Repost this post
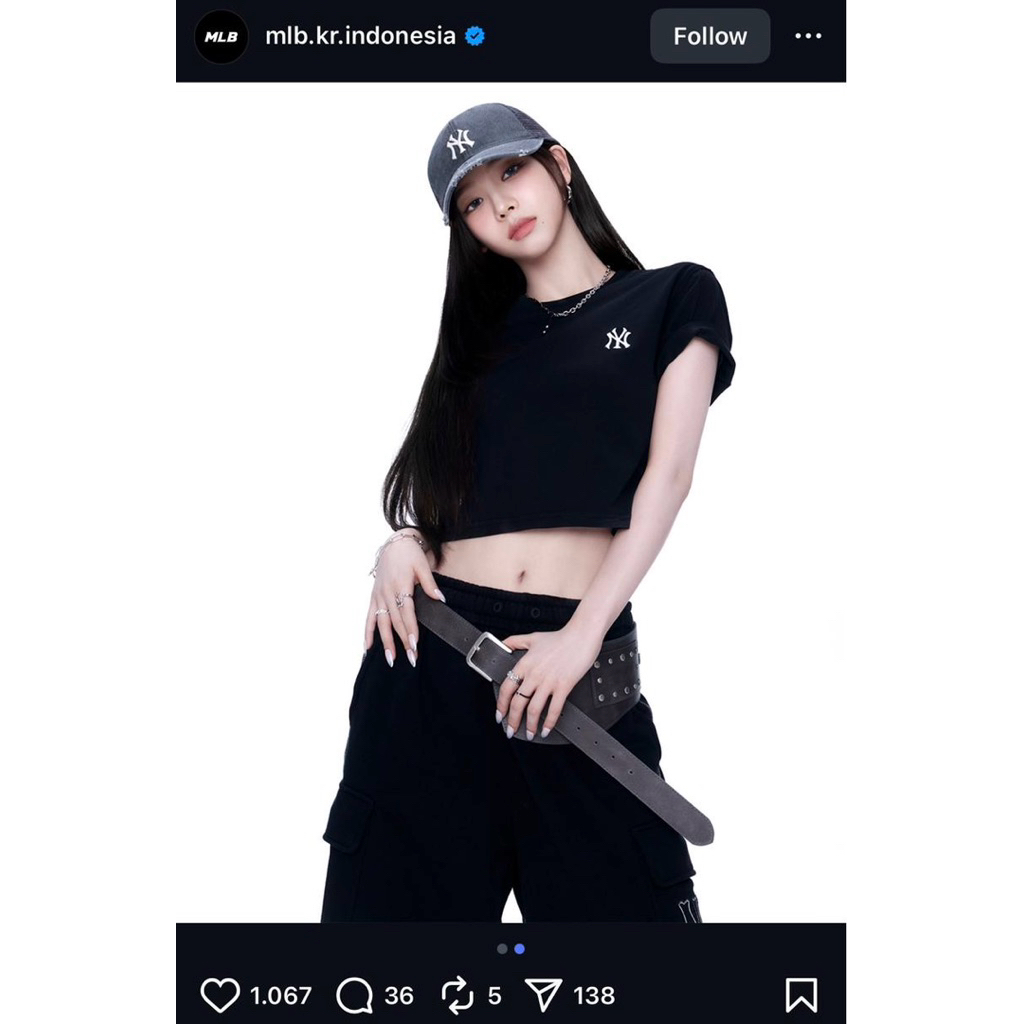Image resolution: width=1024 pixels, height=1024 pixels. (457, 995)
